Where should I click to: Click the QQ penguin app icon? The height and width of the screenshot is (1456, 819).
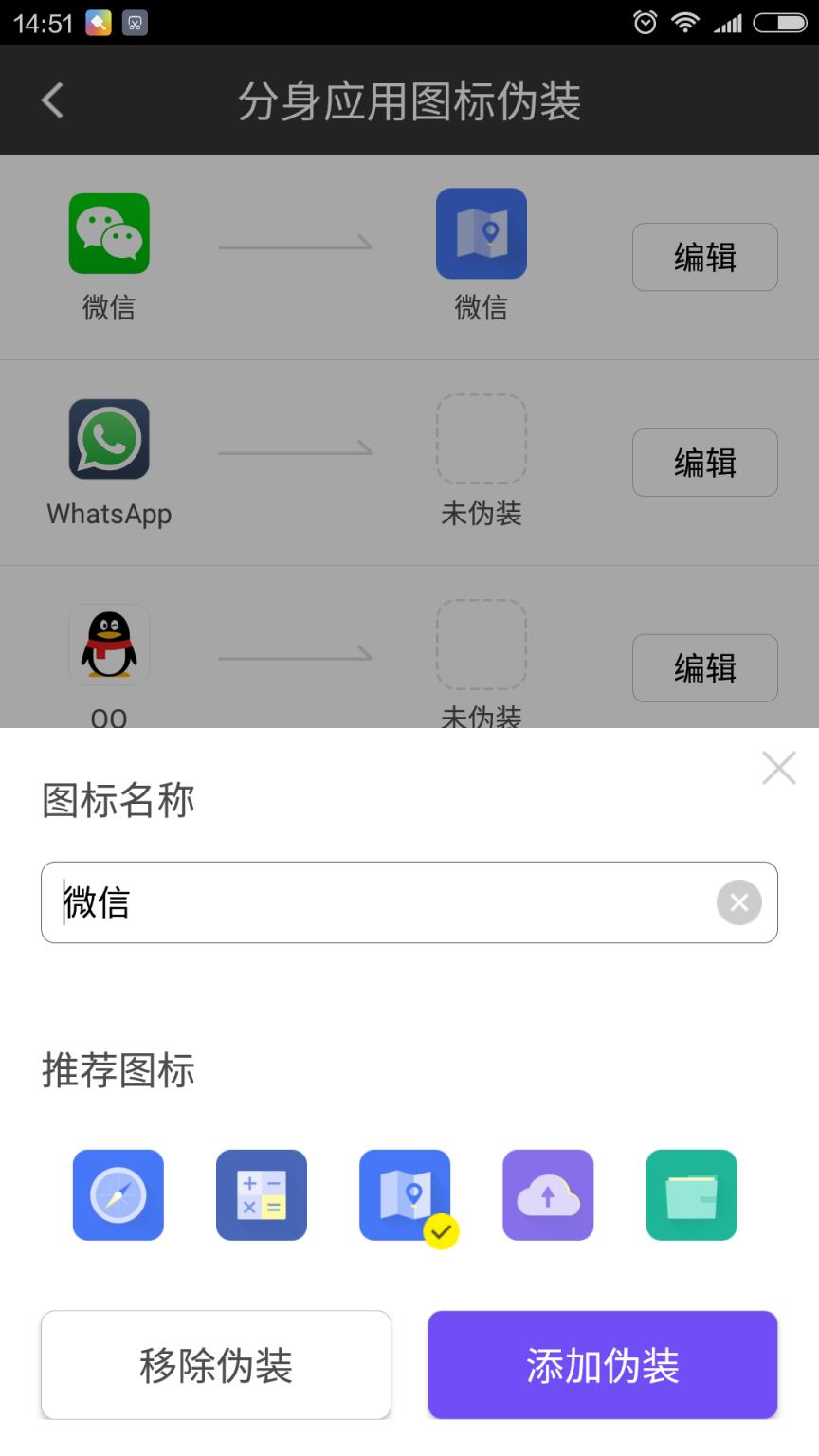click(x=108, y=645)
